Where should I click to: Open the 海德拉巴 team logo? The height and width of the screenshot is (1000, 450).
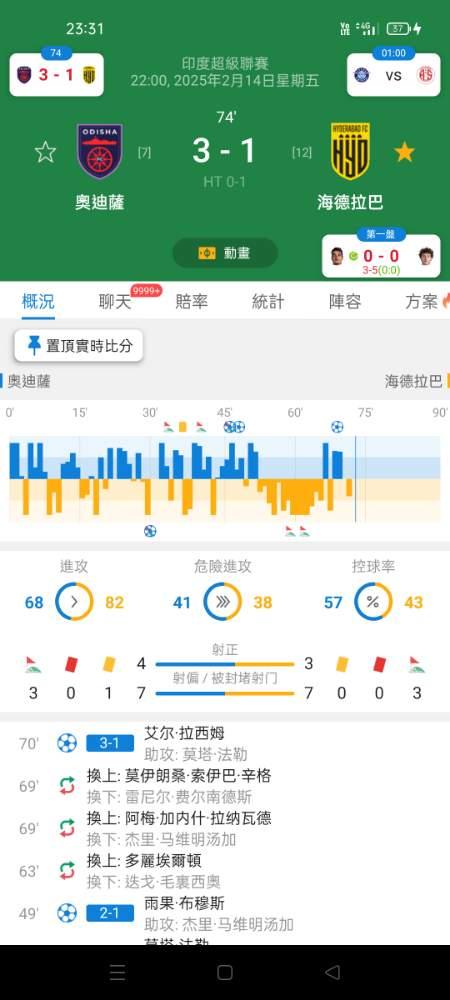[x=351, y=151]
